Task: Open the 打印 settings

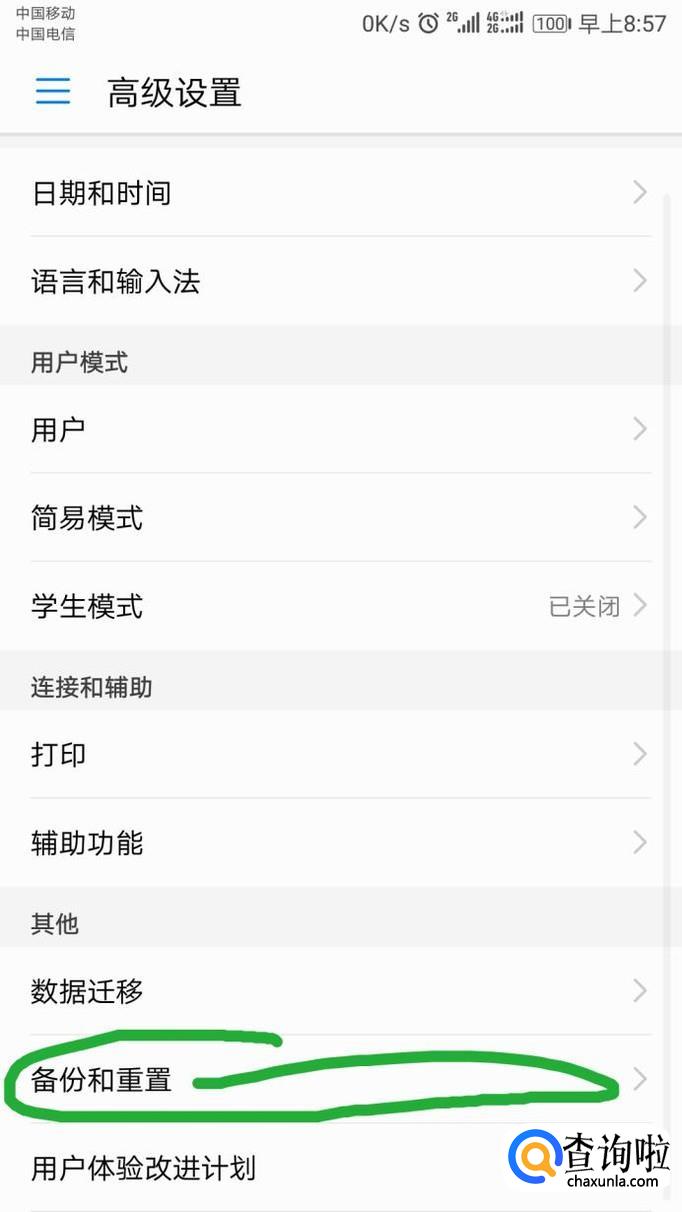Action: 340,755
